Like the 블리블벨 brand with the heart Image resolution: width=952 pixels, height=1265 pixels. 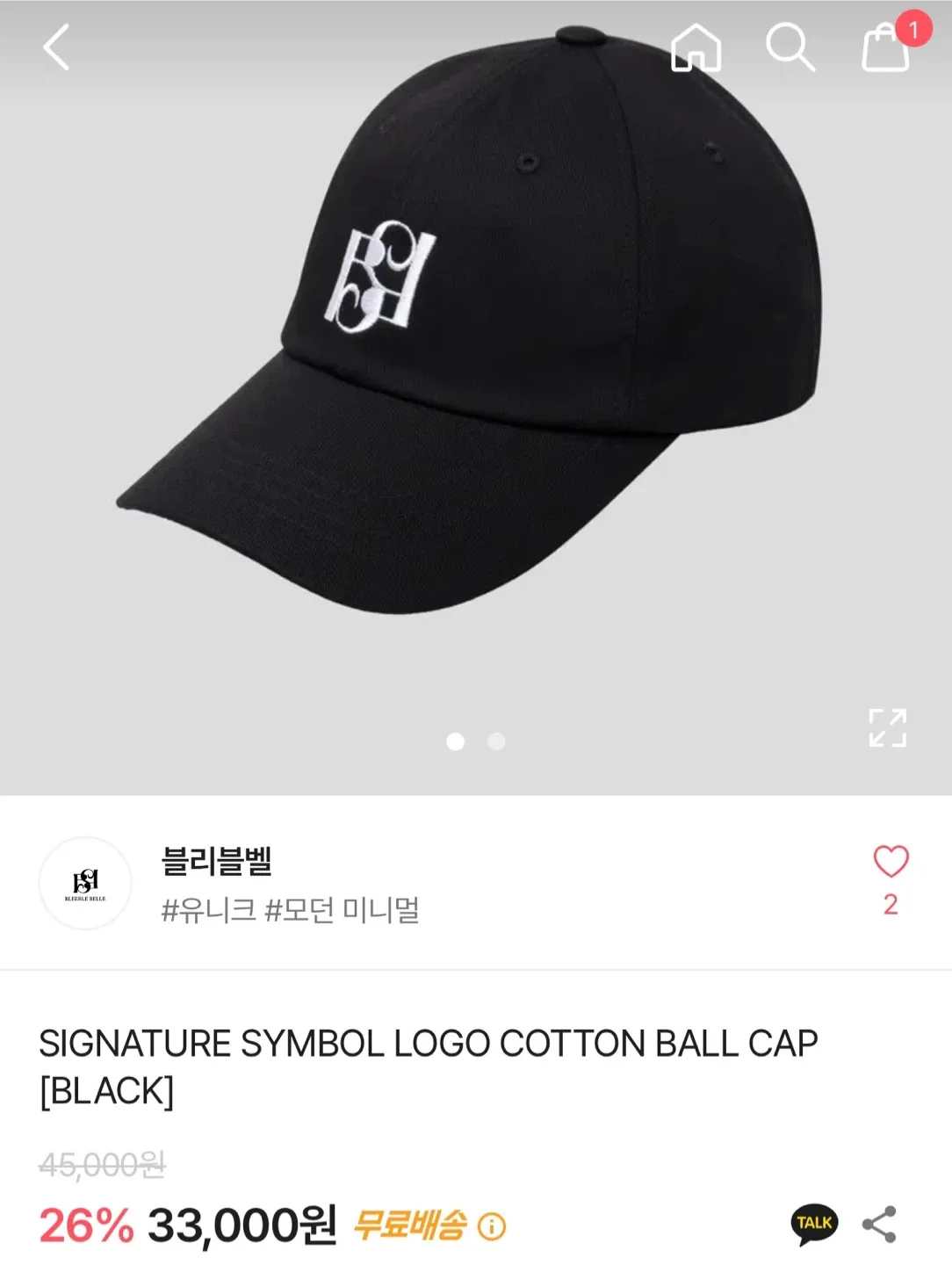[891, 863]
